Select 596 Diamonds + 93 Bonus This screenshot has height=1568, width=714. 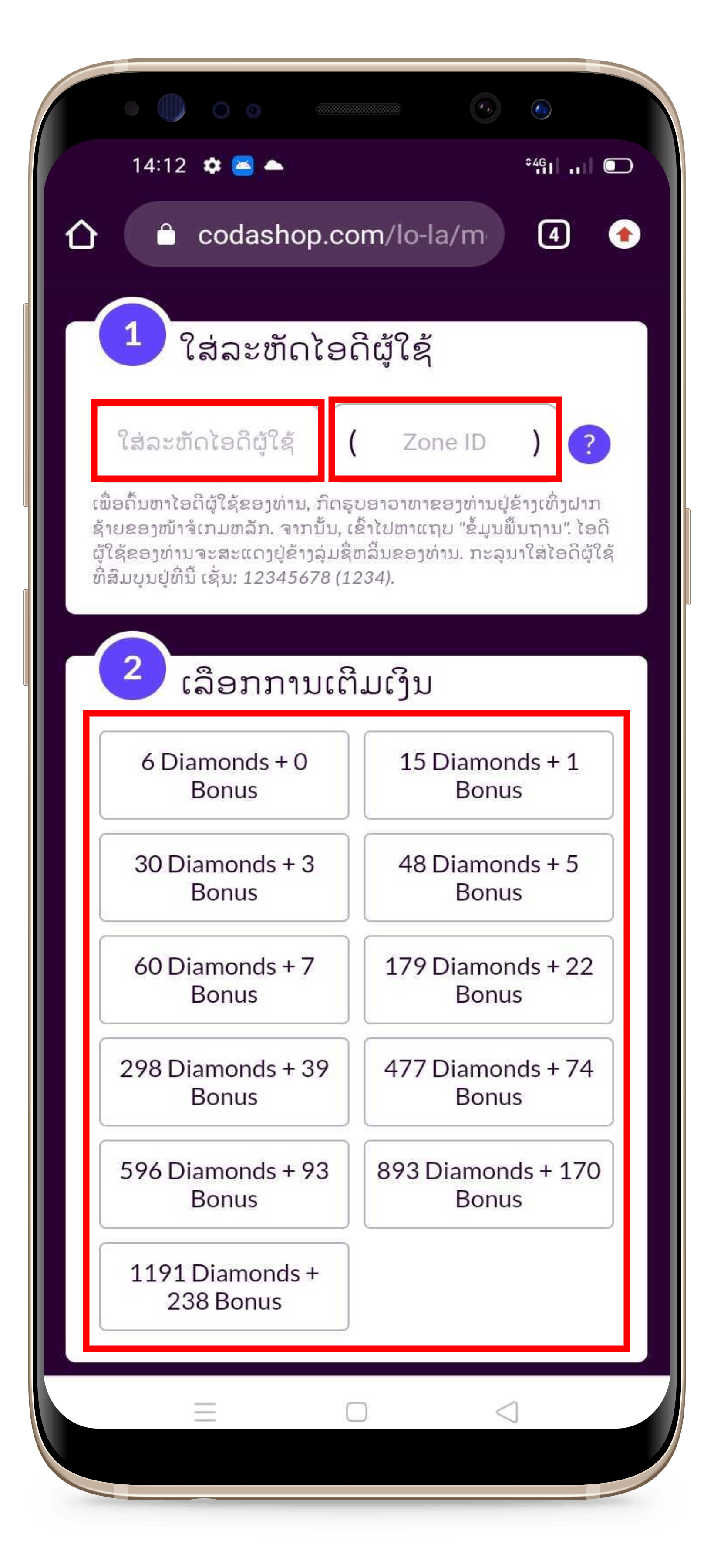click(224, 1185)
